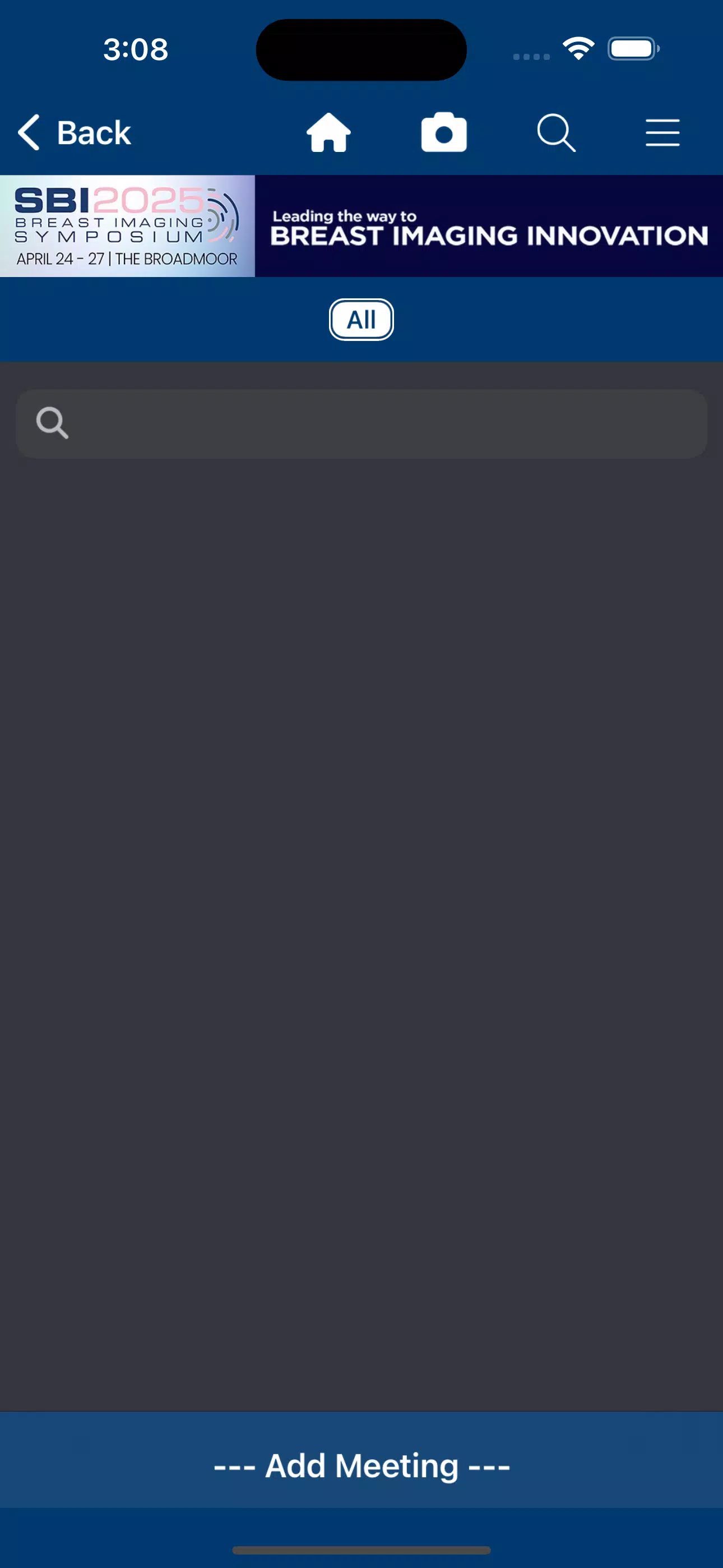723x1568 pixels.
Task: Open the hamburger menu
Action: point(662,133)
